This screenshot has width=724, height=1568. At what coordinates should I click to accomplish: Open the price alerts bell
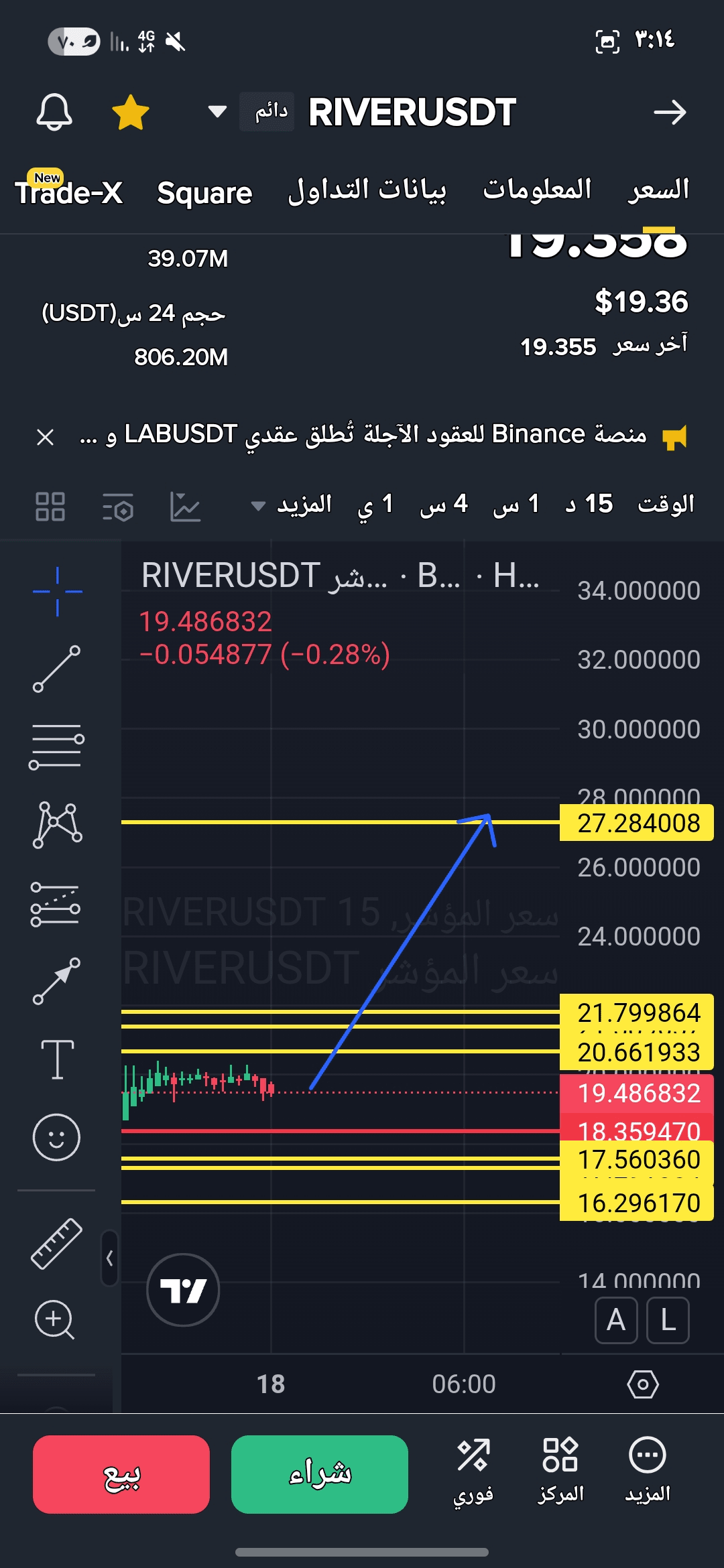pyautogui.click(x=54, y=112)
